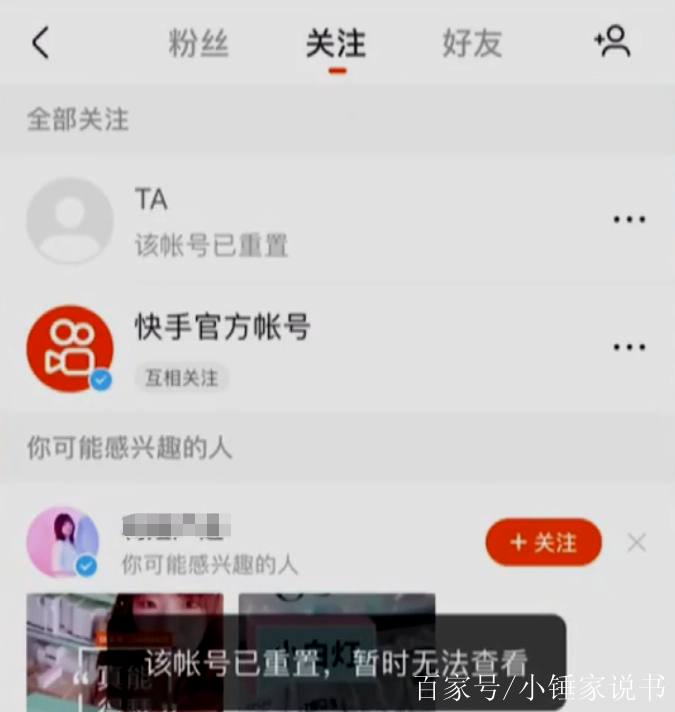The image size is (675, 712).
Task: Dismiss the suggested user recommendation
Action: click(x=636, y=543)
